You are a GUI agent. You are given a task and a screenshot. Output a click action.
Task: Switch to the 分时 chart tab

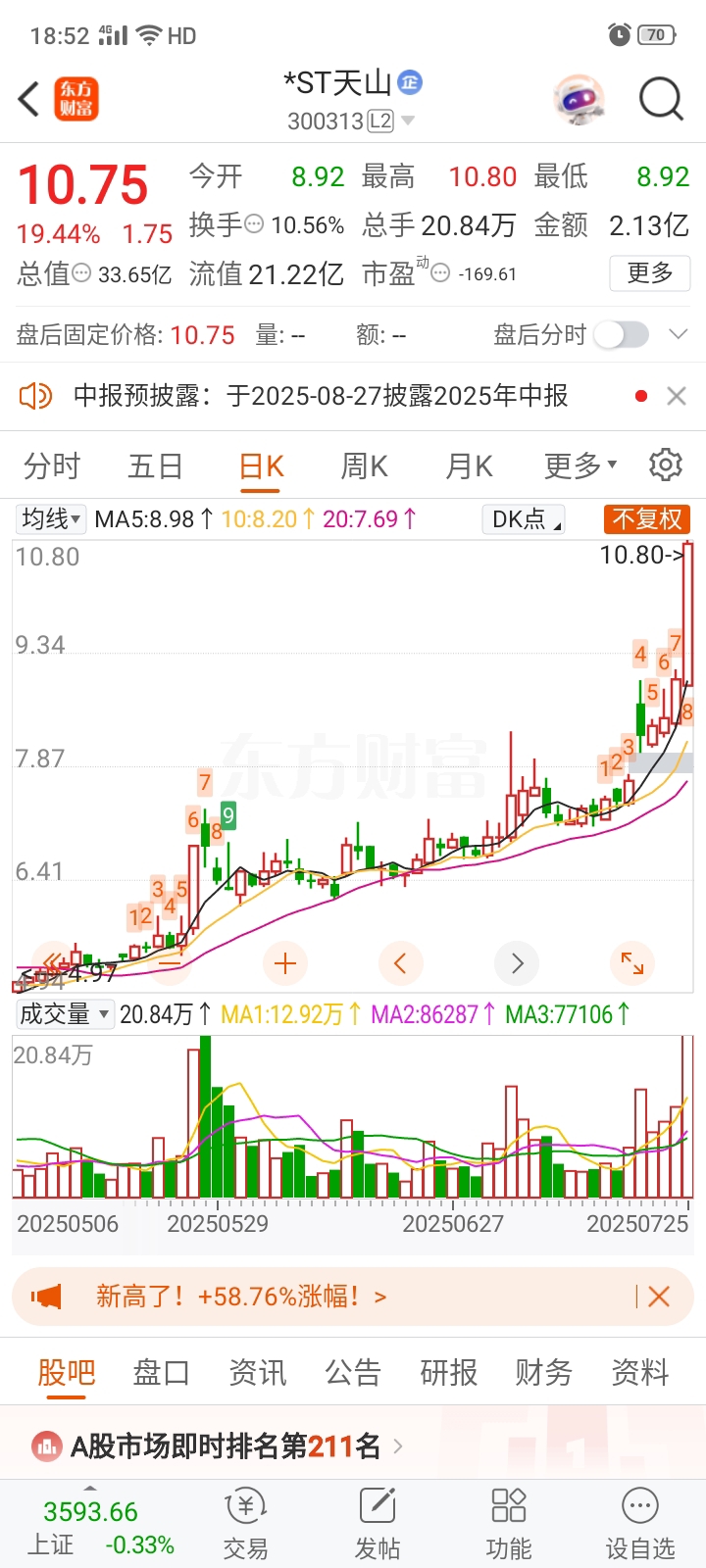52,465
